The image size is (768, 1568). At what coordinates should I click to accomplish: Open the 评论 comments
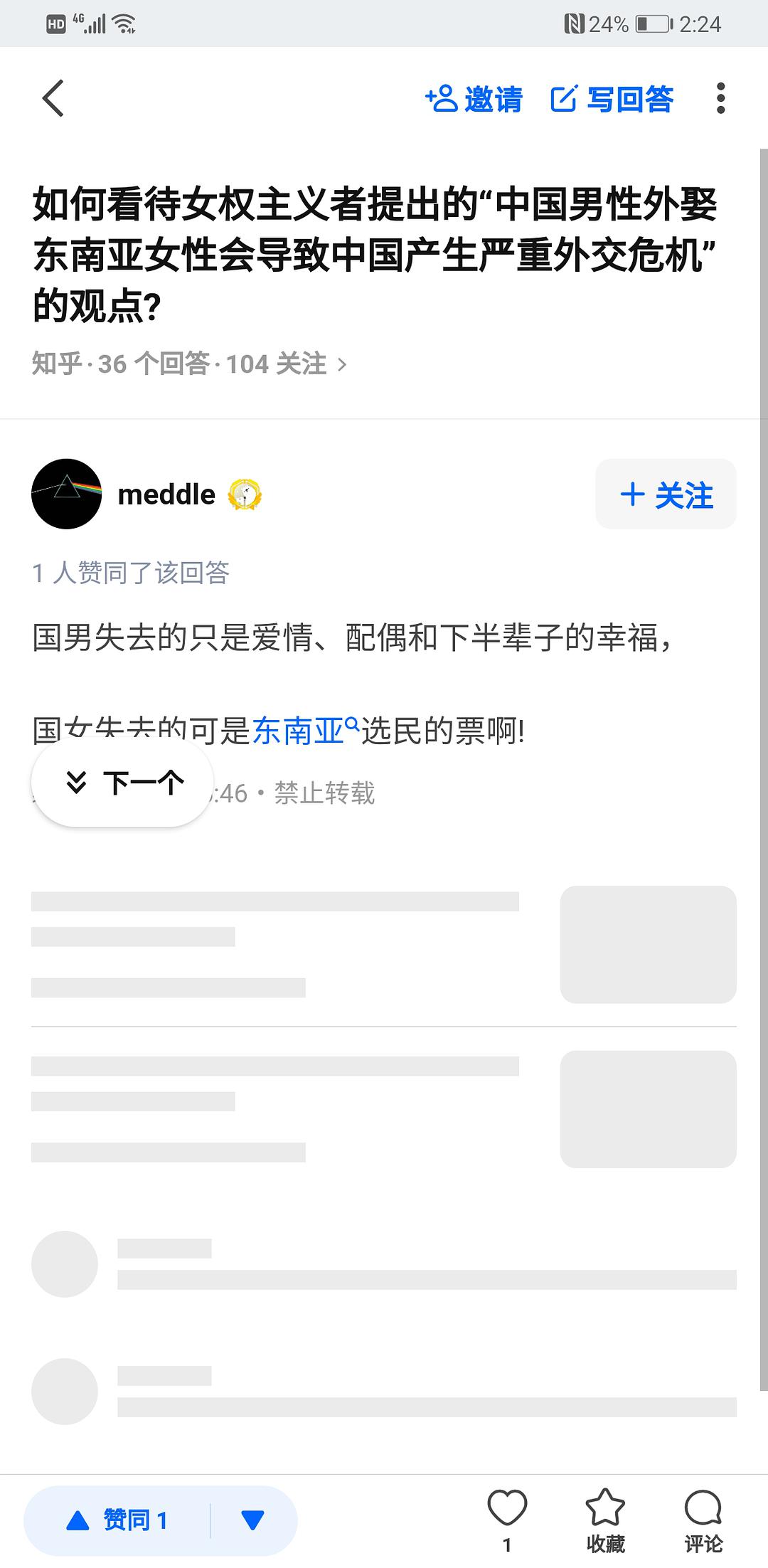click(703, 1520)
